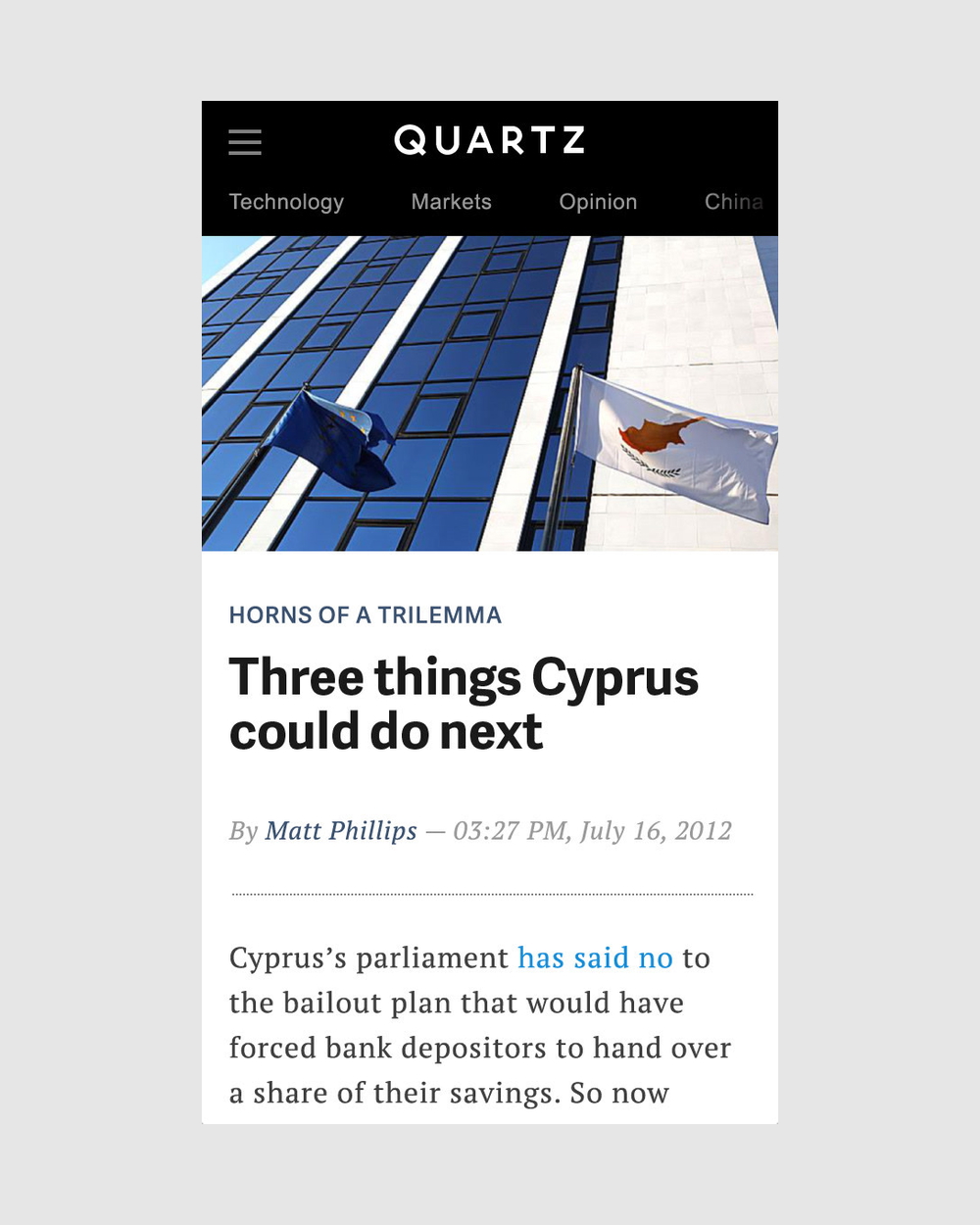Image resolution: width=980 pixels, height=1225 pixels.
Task: Open the Markets section
Action: click(451, 202)
